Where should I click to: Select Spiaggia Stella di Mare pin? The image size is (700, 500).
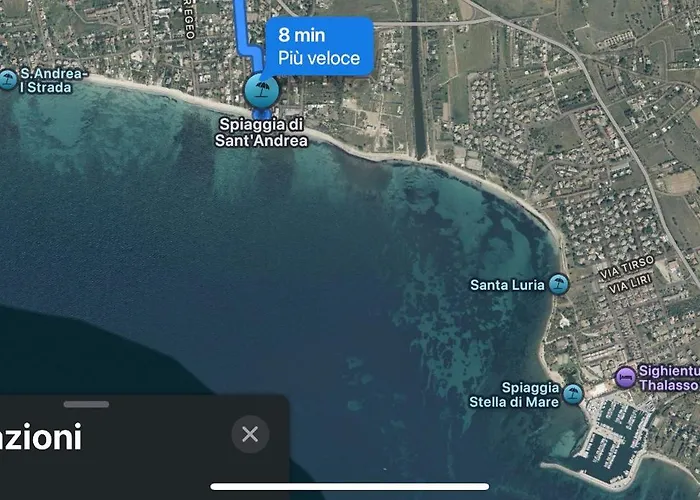click(x=573, y=394)
